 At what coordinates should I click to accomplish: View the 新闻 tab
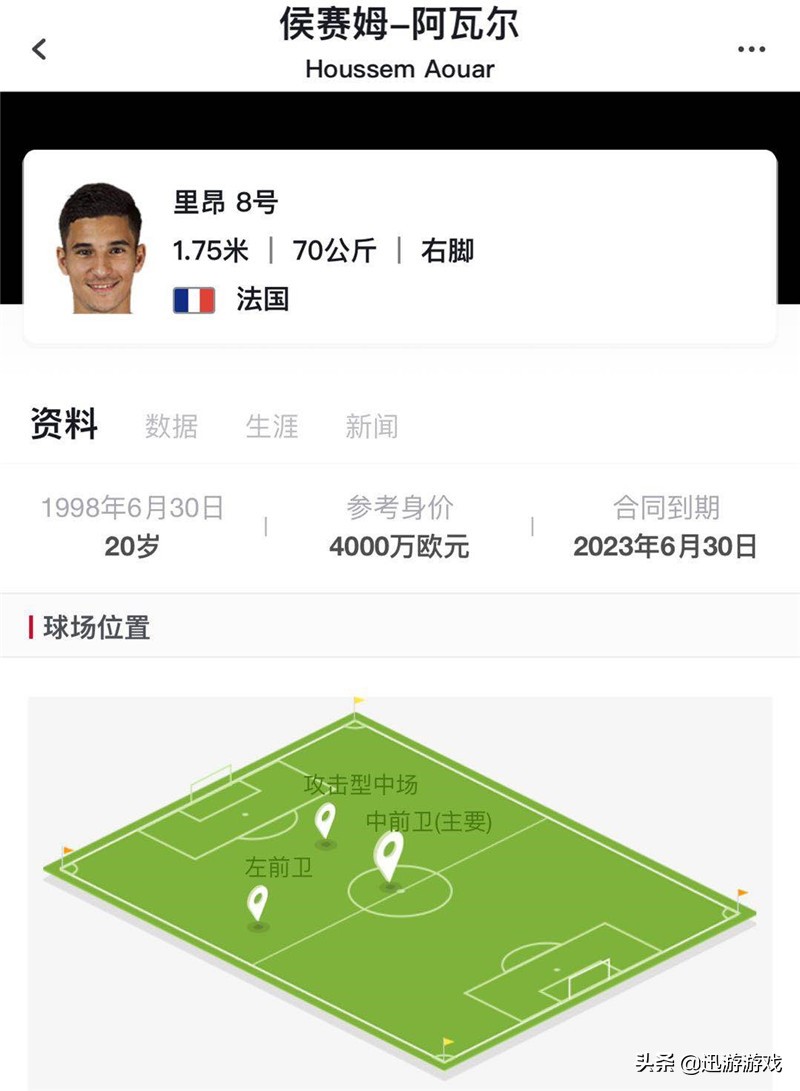[x=372, y=426]
